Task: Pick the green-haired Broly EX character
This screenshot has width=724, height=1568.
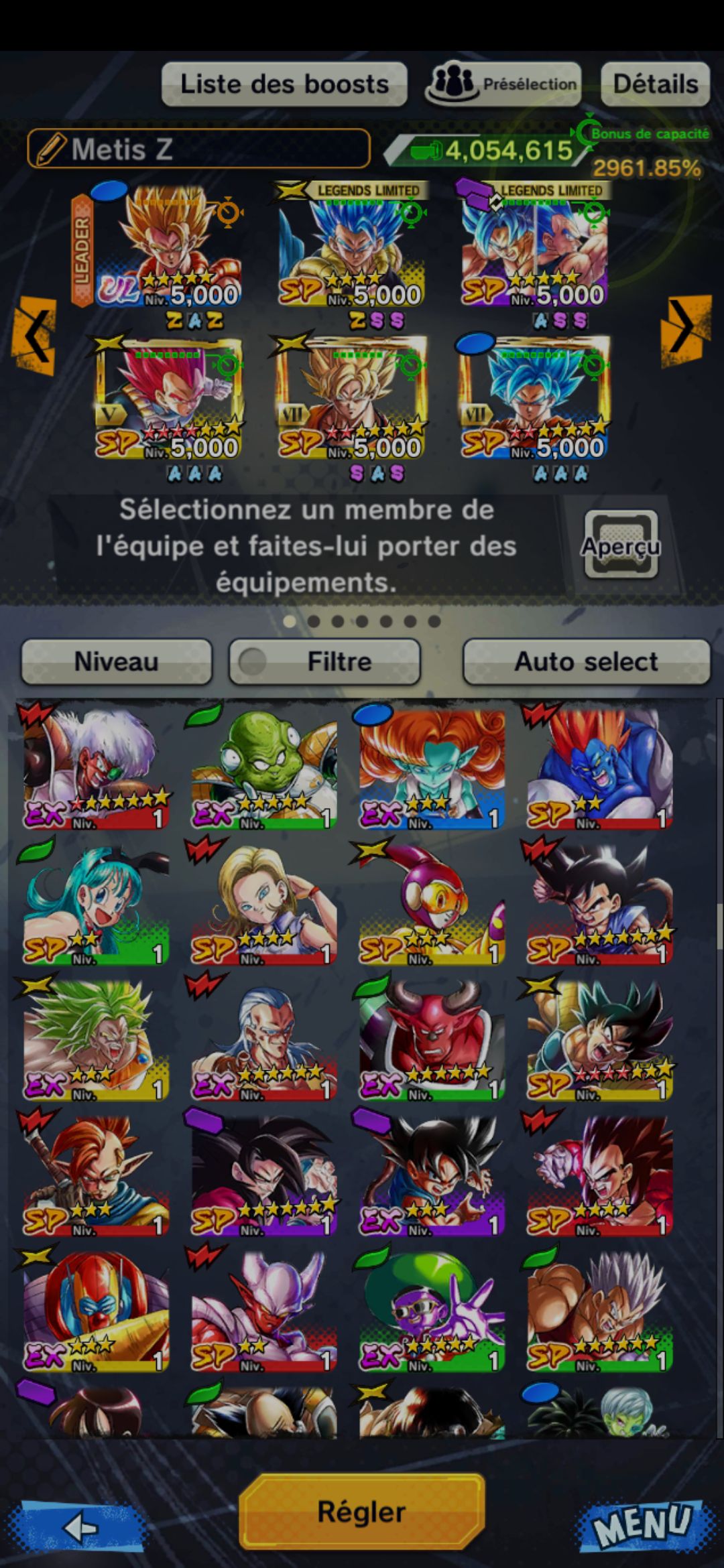Action: (95, 1039)
